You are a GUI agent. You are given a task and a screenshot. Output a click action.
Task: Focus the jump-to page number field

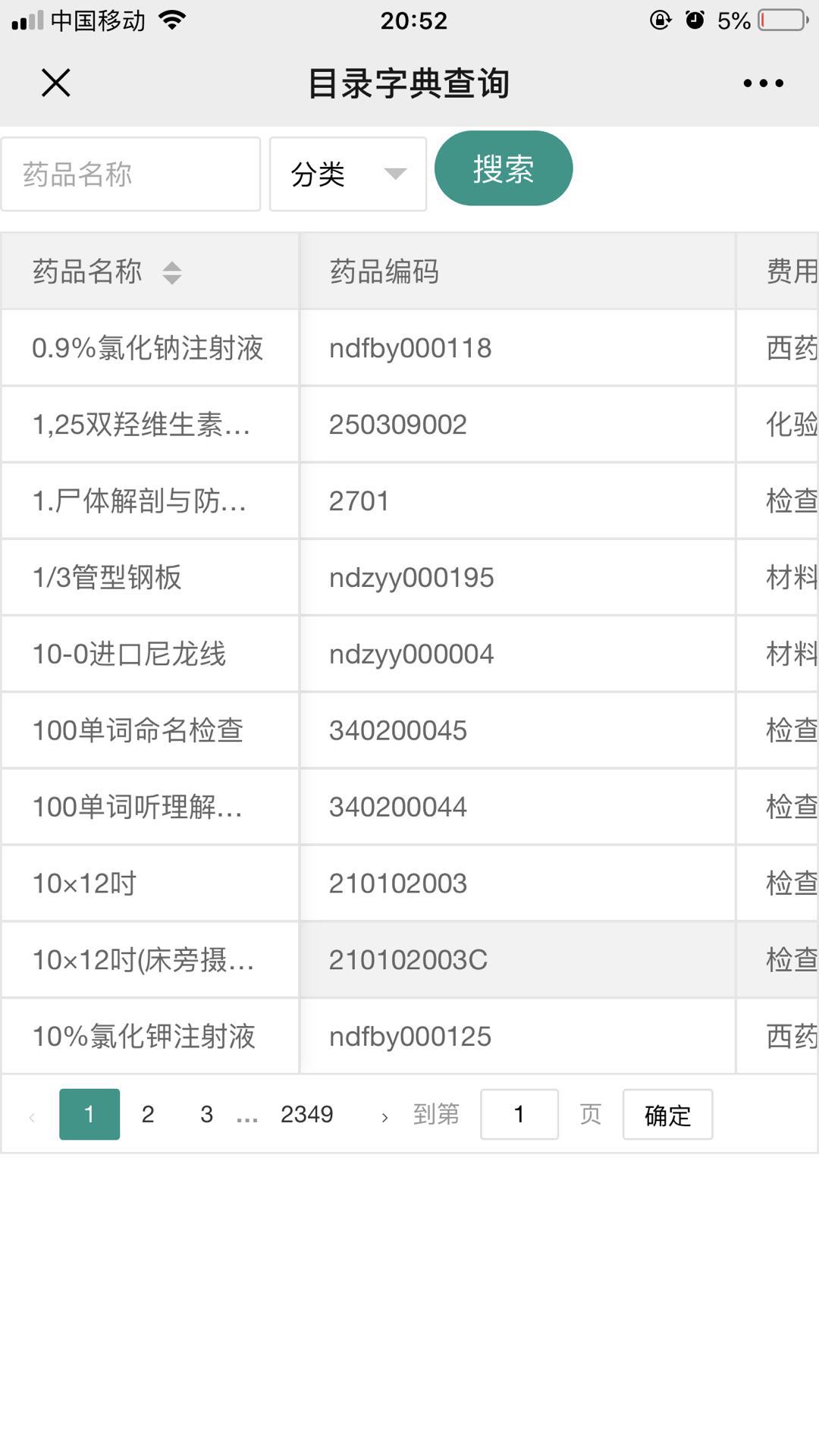tap(519, 1114)
